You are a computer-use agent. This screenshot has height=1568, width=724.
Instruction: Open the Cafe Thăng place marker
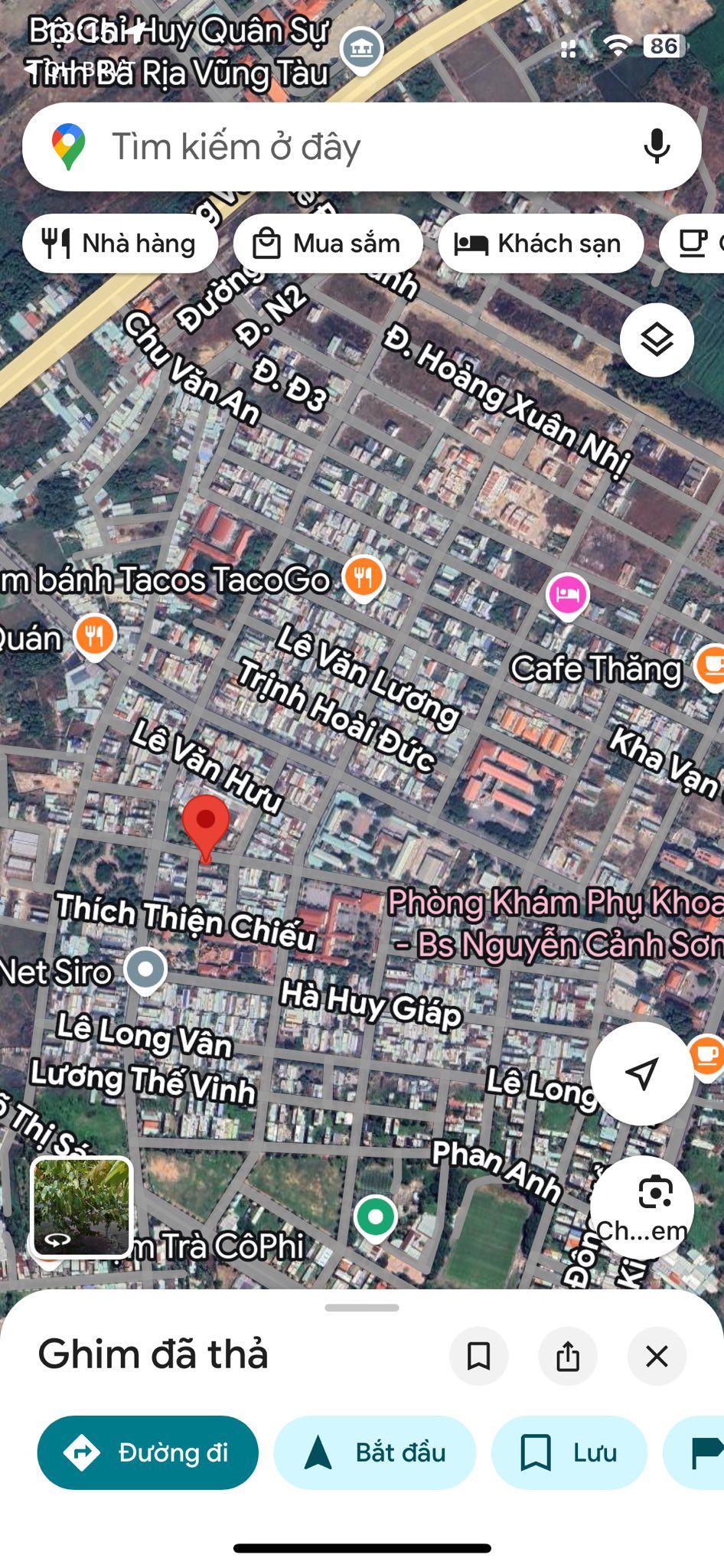click(x=709, y=665)
